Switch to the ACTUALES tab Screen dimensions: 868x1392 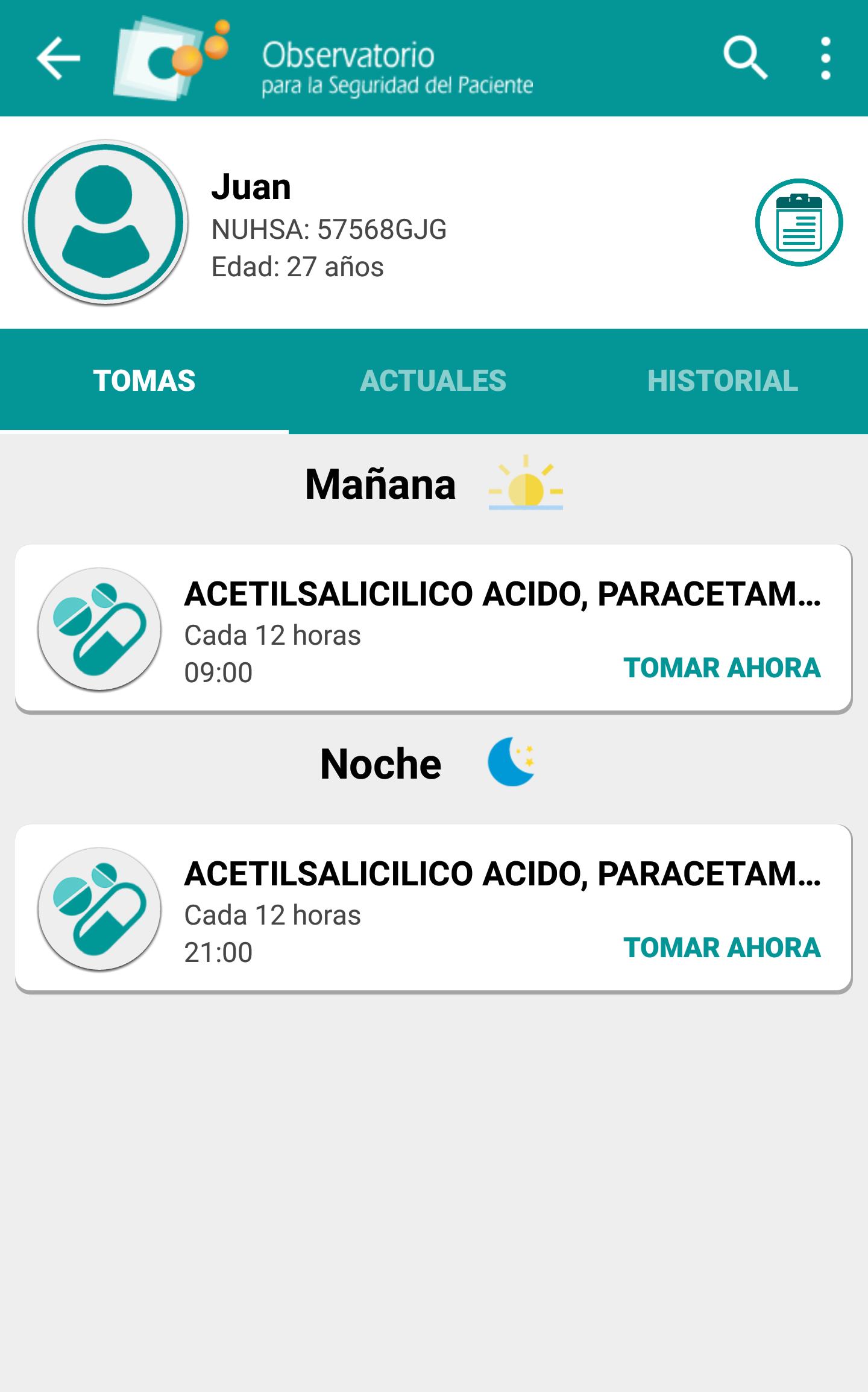click(x=434, y=380)
